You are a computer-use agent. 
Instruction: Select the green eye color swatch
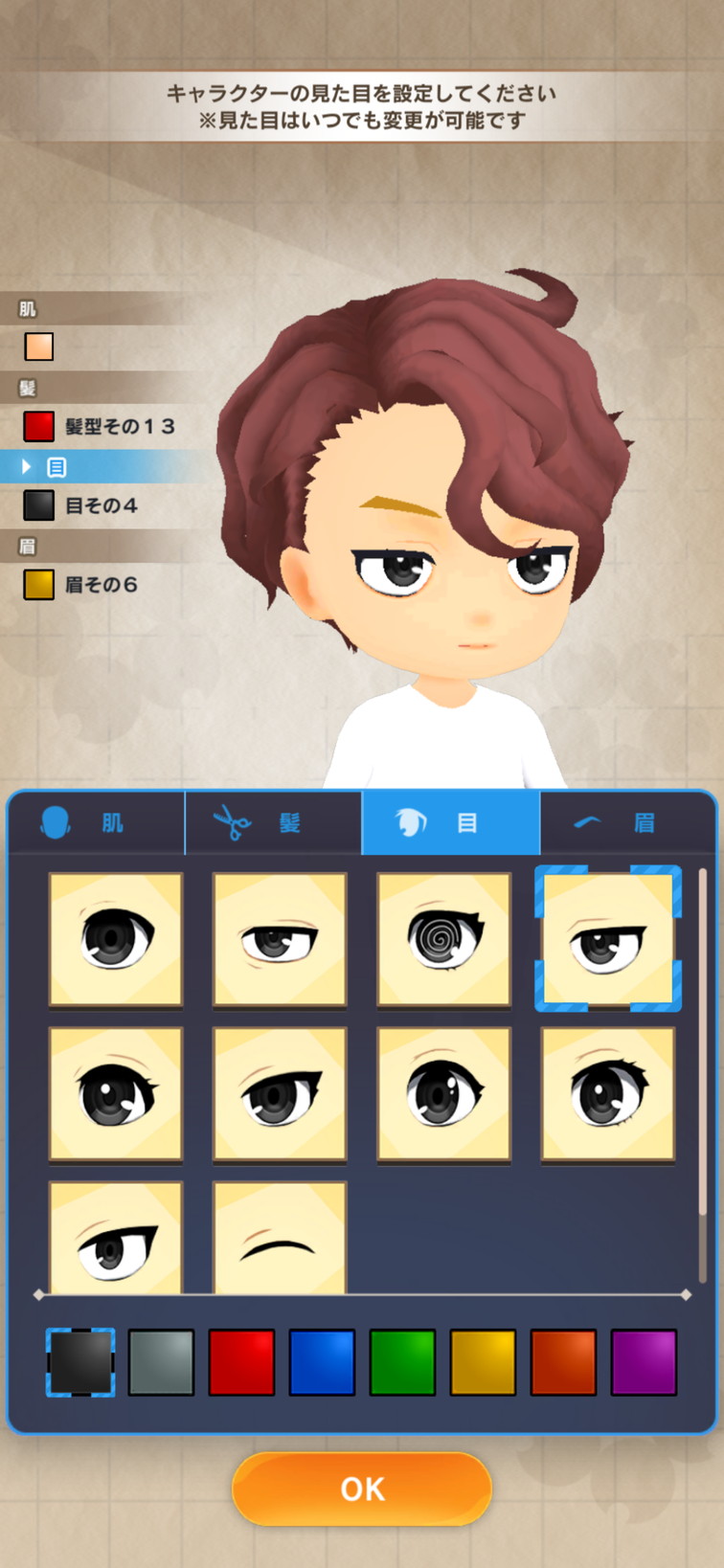(402, 1361)
